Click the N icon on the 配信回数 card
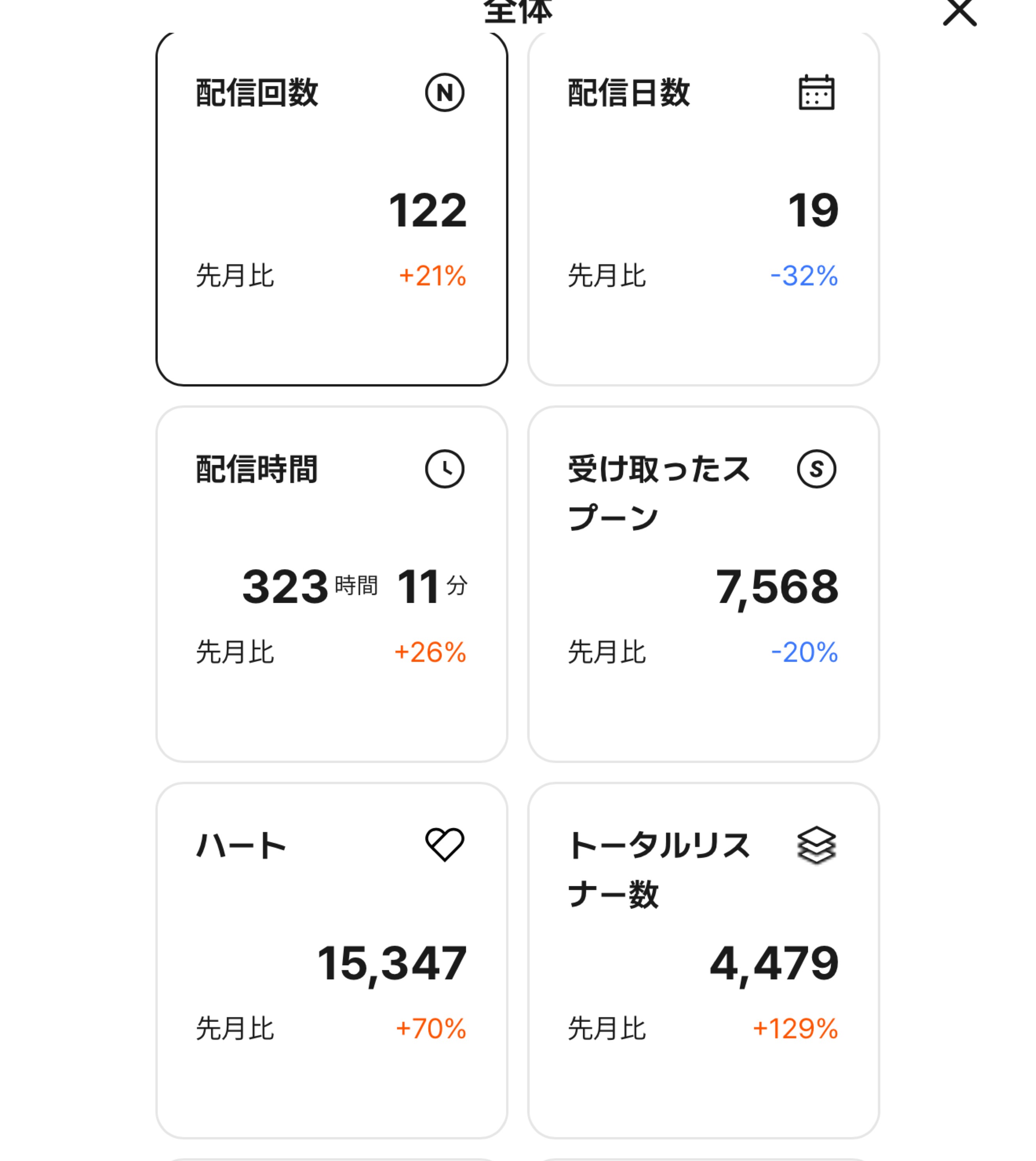This screenshot has height=1161, width=1036. tap(444, 92)
